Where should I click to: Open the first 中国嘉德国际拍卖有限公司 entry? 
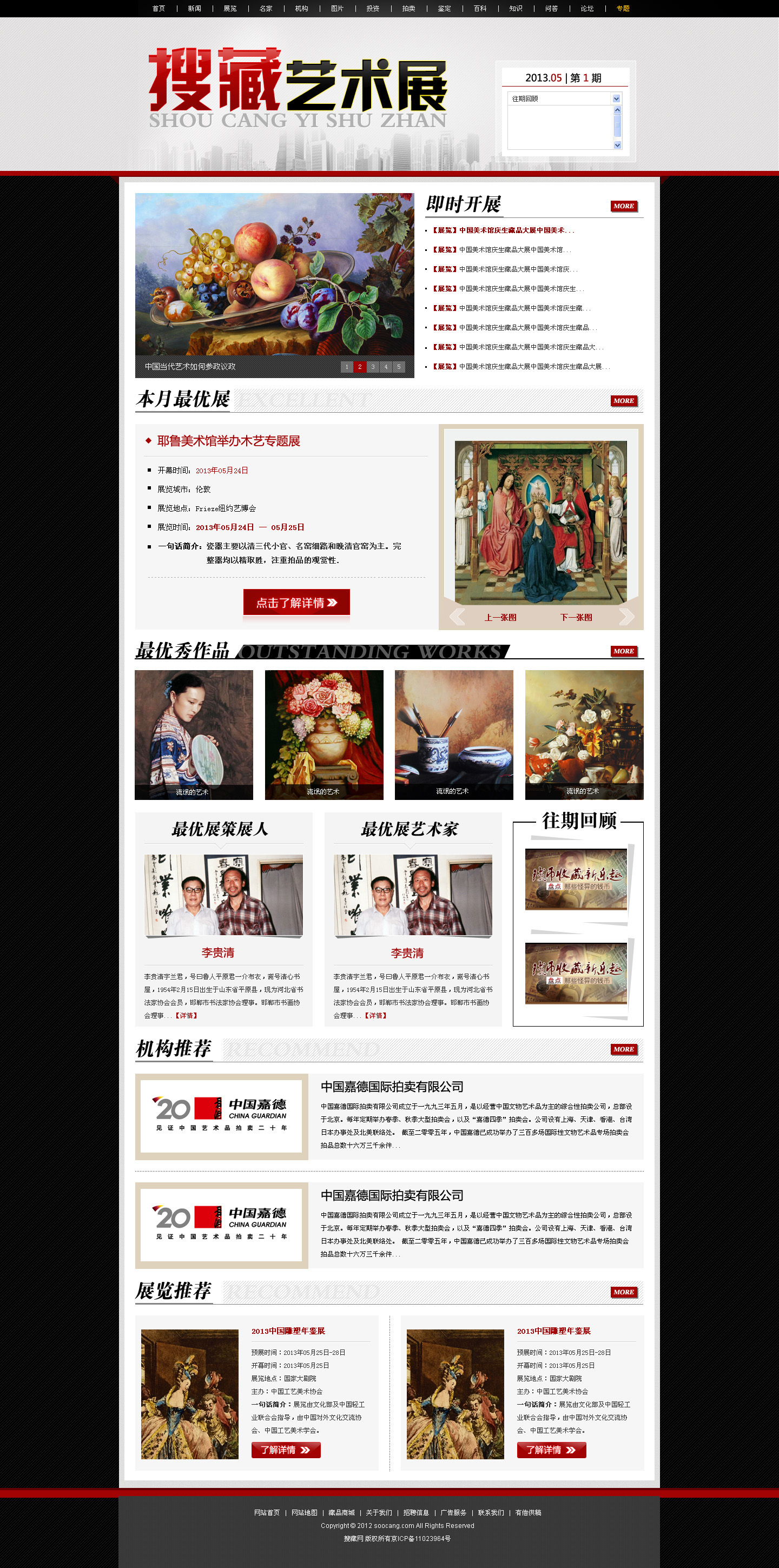click(x=392, y=1087)
